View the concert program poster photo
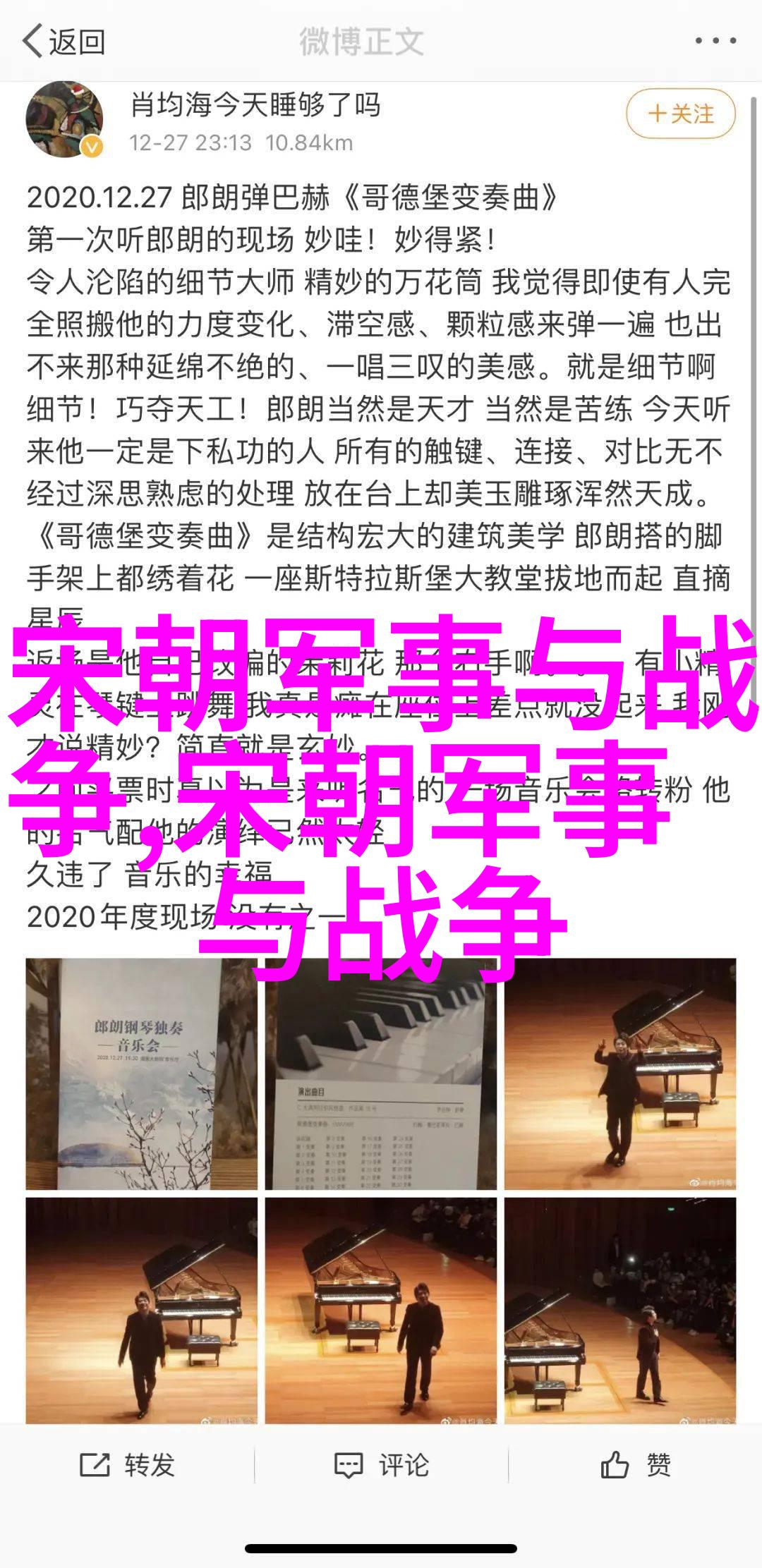This screenshot has height=1568, width=762. 141,1074
